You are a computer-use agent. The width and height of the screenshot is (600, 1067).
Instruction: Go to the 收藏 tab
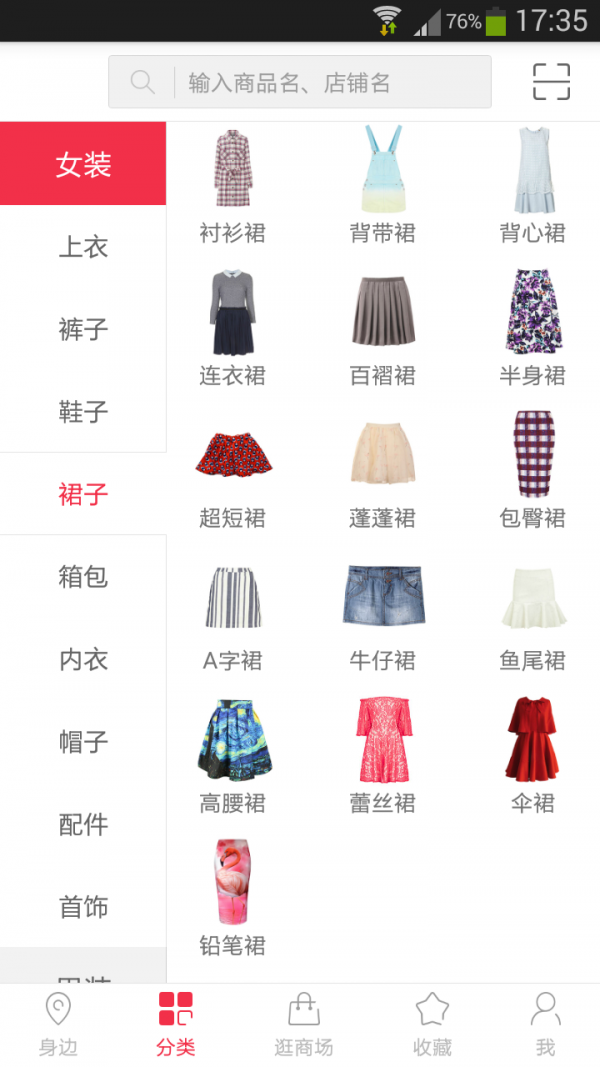click(432, 1024)
